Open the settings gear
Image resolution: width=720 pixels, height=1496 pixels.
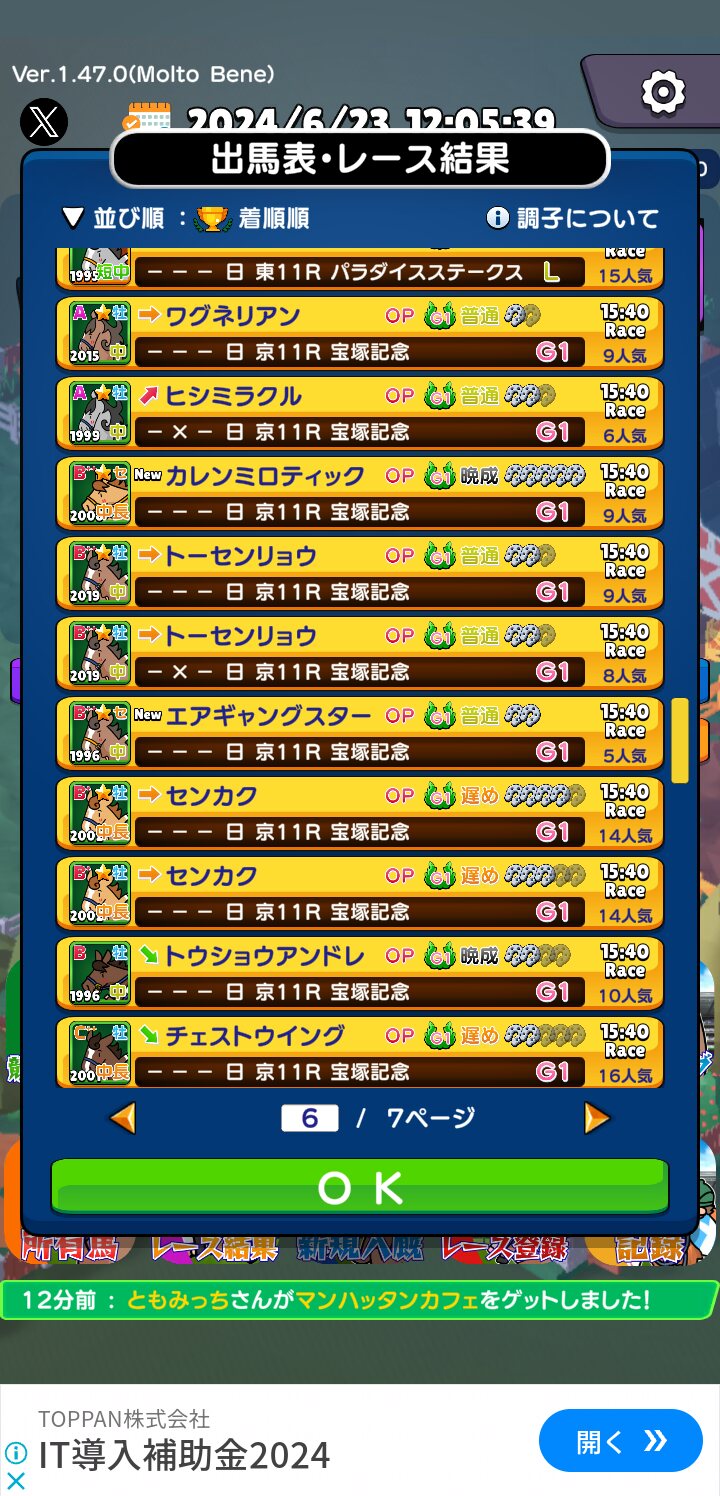pos(662,93)
